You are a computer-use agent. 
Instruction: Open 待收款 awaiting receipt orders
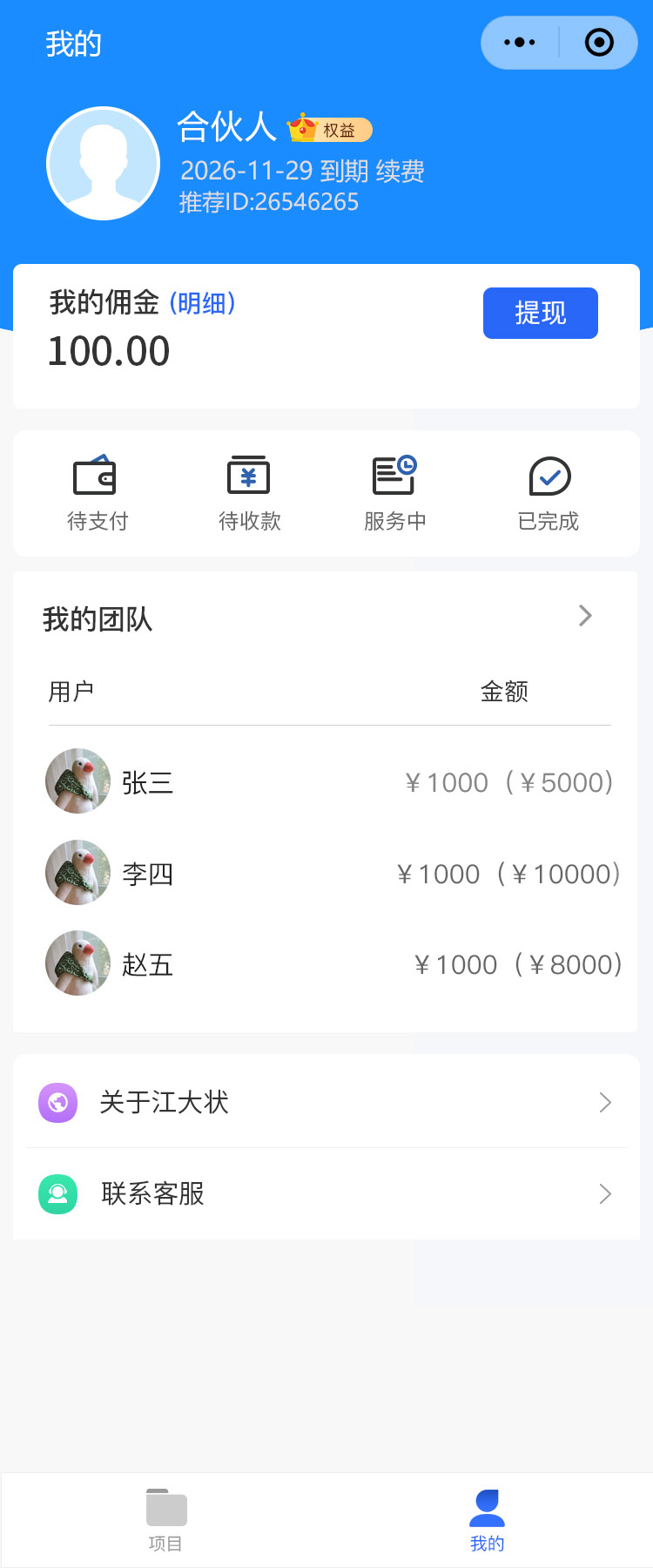coord(249,493)
